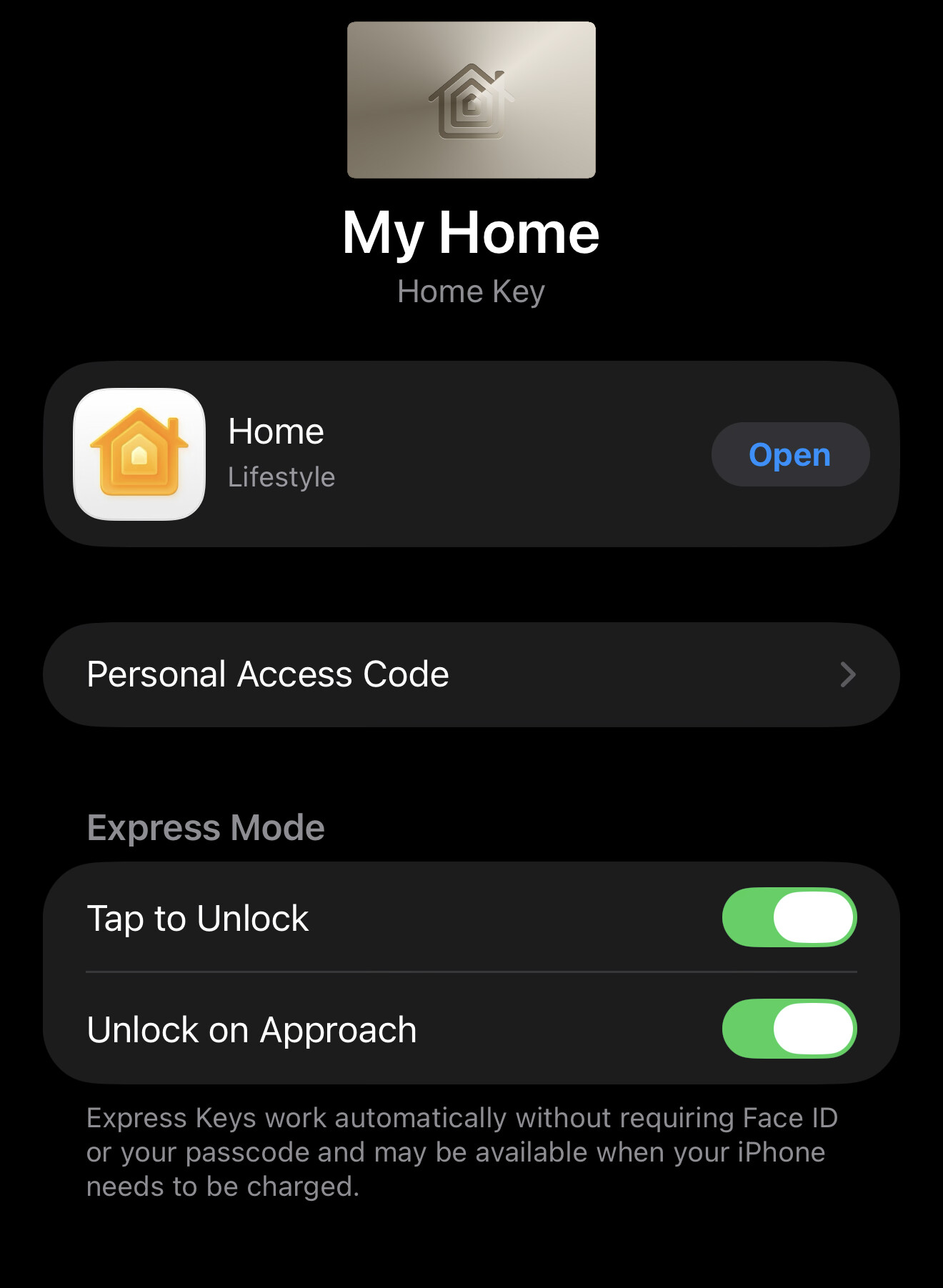Disable Tap to Unlock
The height and width of the screenshot is (1288, 943).
click(789, 917)
